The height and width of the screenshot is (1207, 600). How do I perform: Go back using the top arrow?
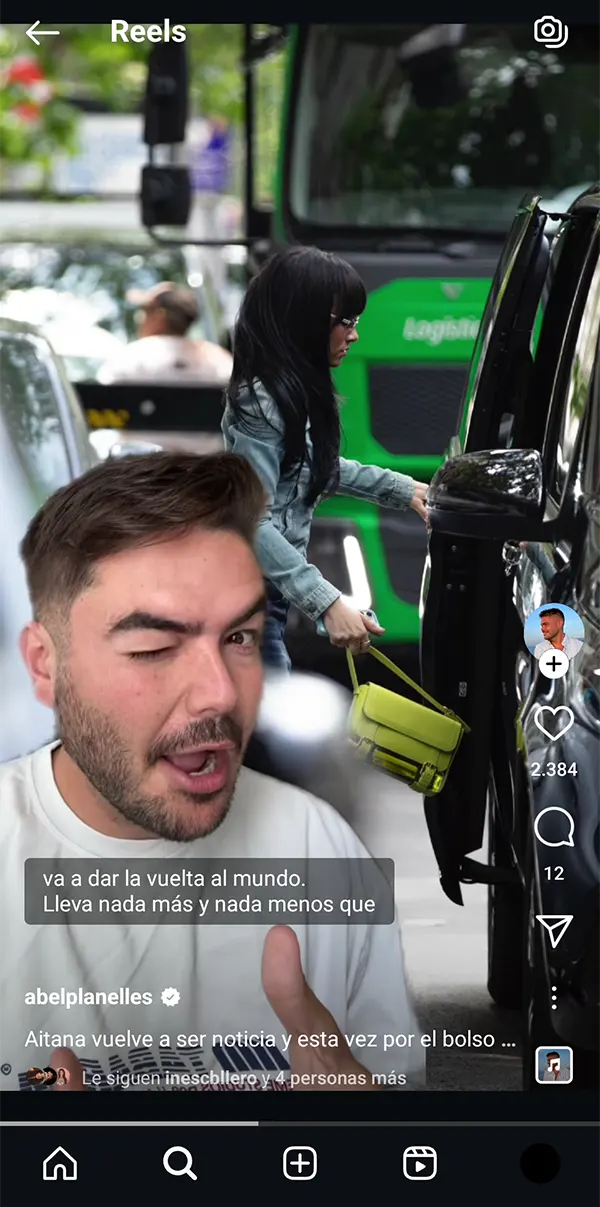[x=42, y=32]
